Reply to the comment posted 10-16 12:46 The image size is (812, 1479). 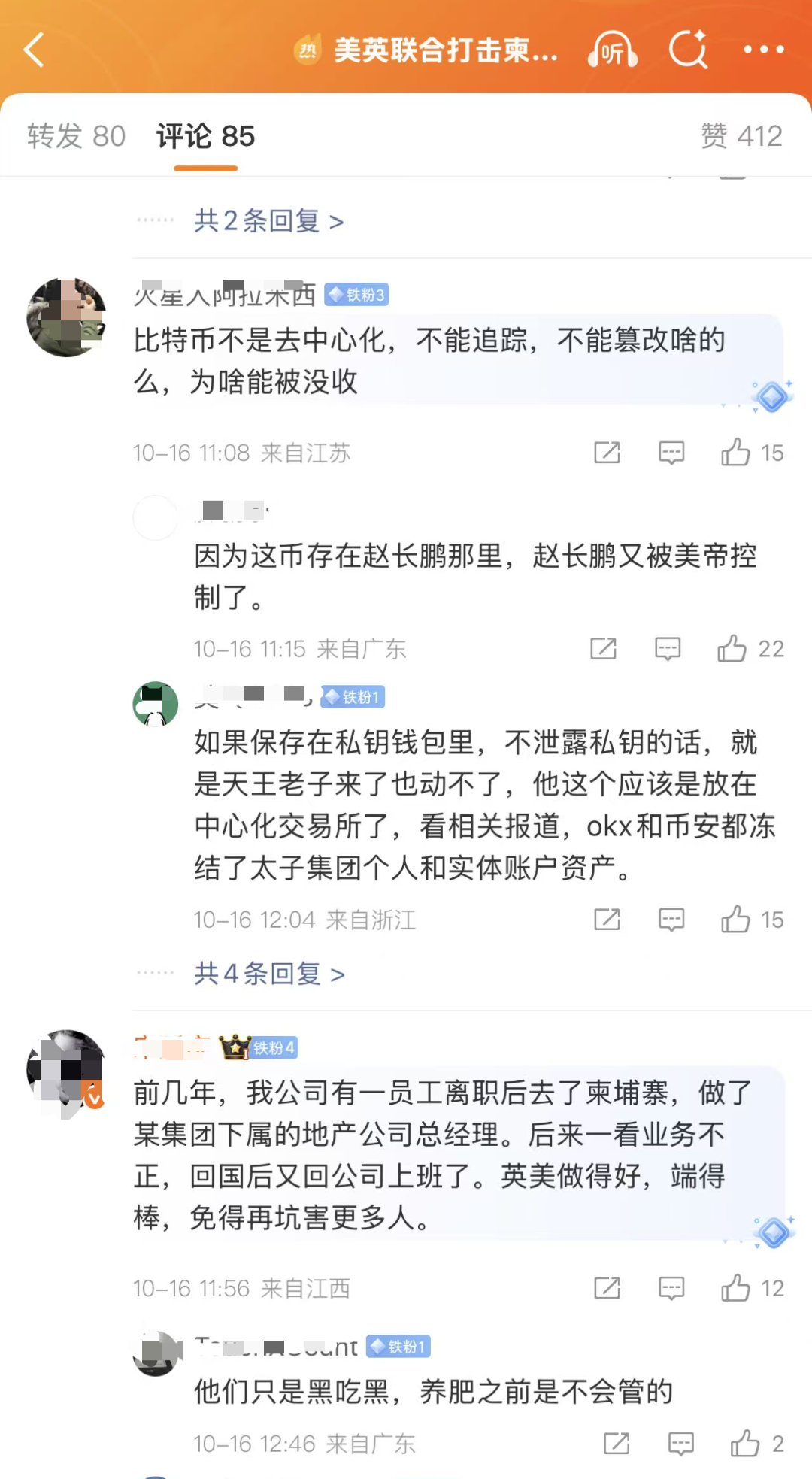click(x=681, y=1444)
